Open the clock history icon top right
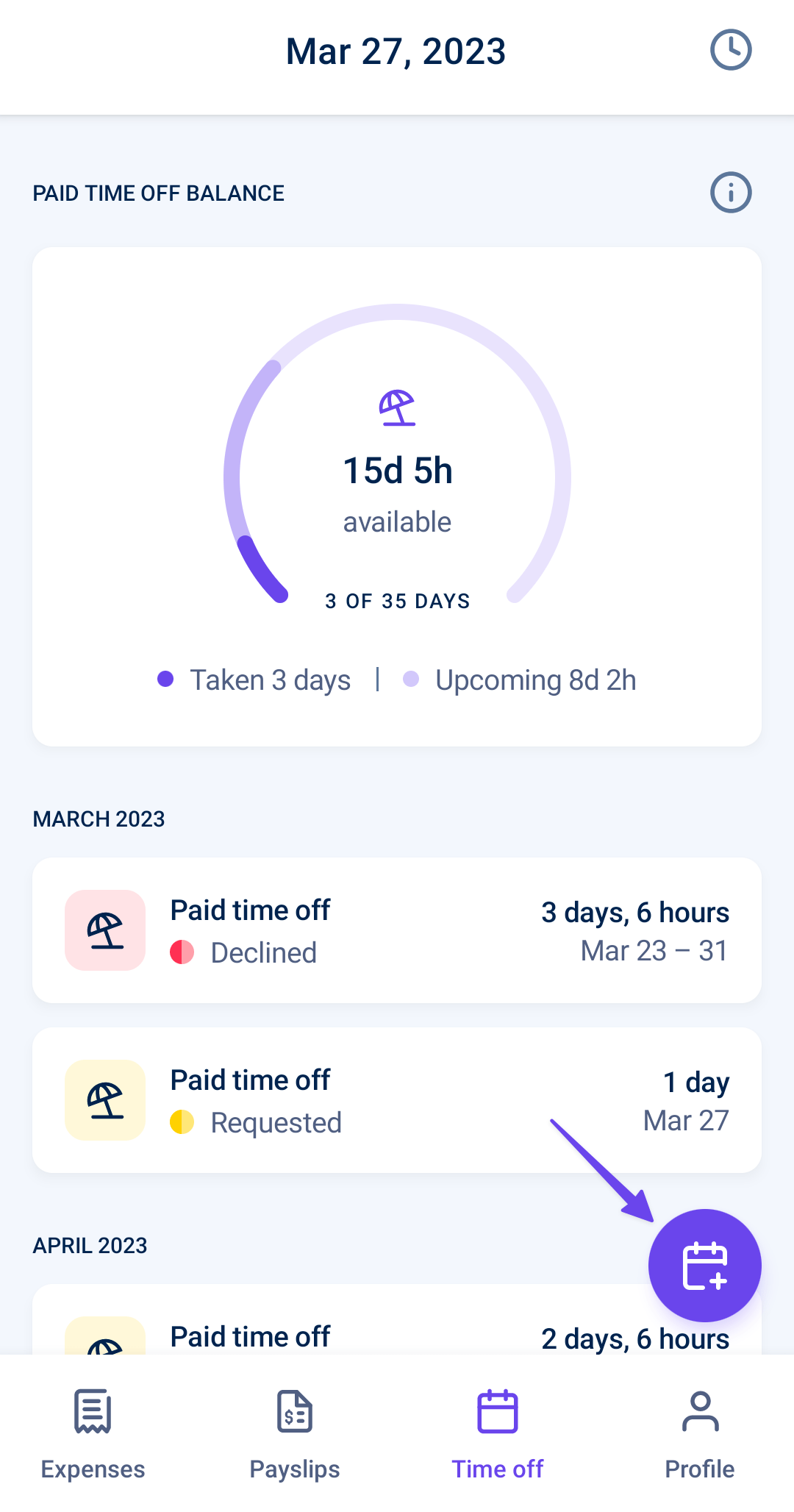The height and width of the screenshot is (1512, 794). point(730,50)
